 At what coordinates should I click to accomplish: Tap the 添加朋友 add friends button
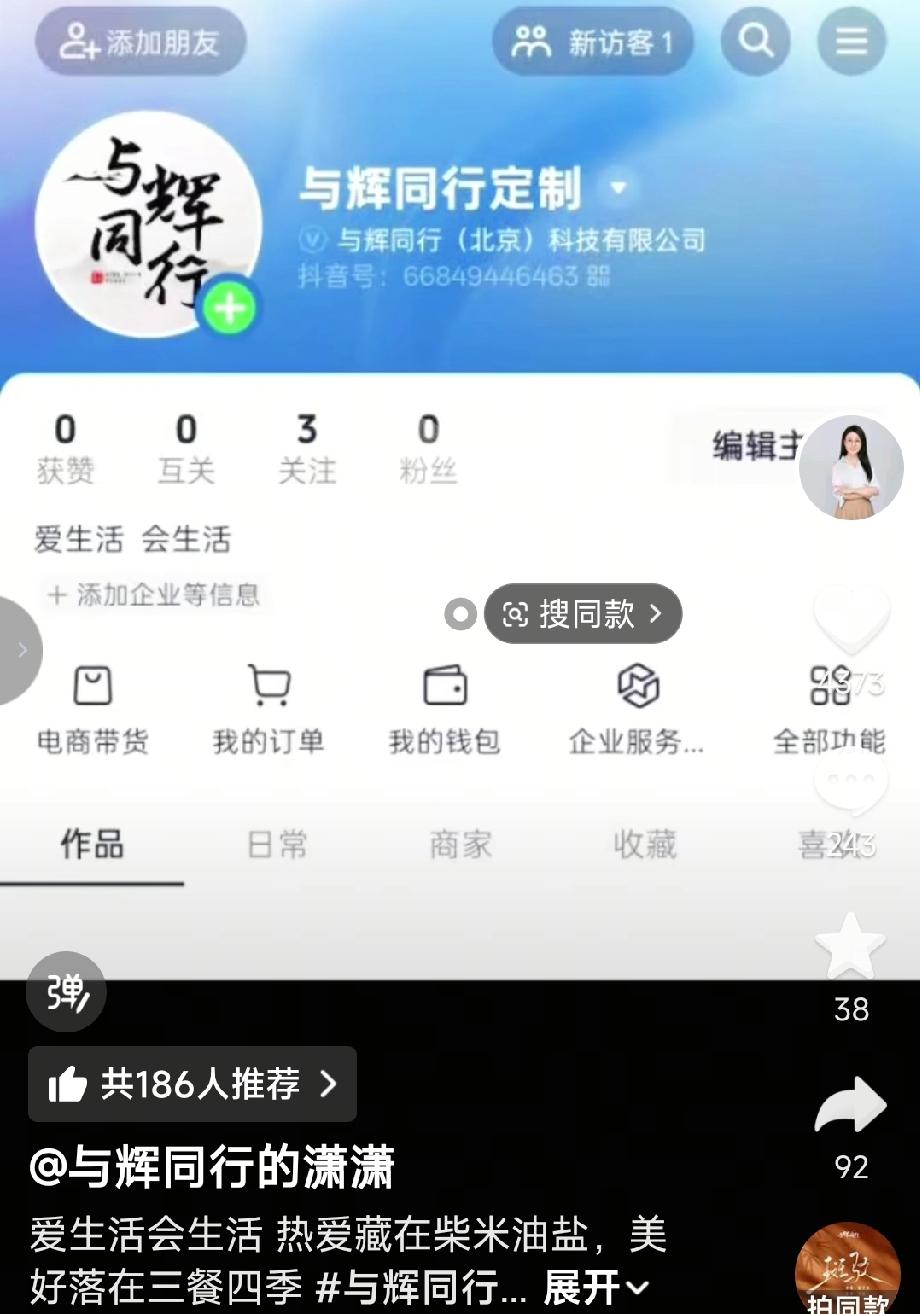(x=140, y=41)
